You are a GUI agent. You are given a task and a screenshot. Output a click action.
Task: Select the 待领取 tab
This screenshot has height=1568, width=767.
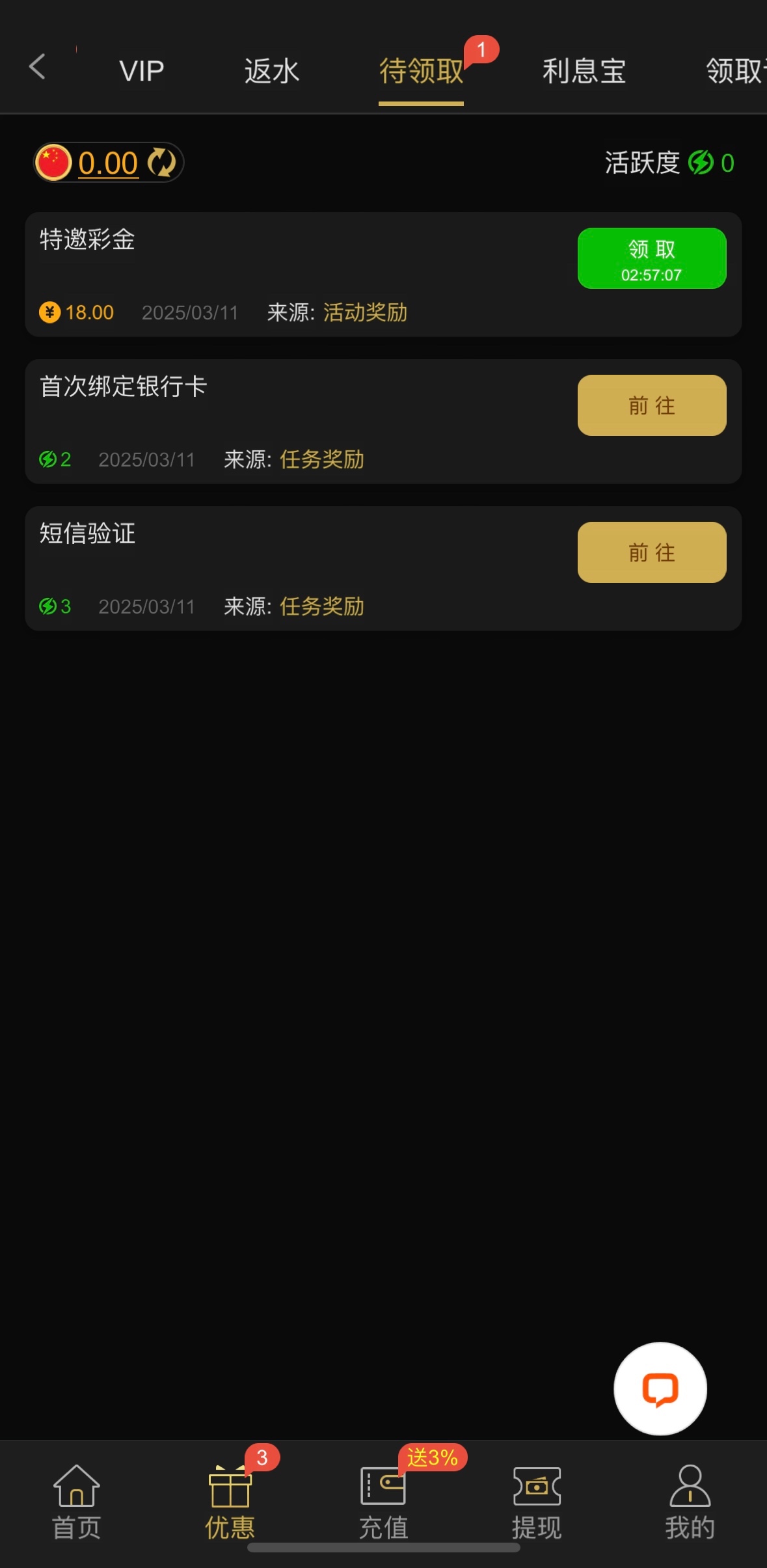click(421, 71)
